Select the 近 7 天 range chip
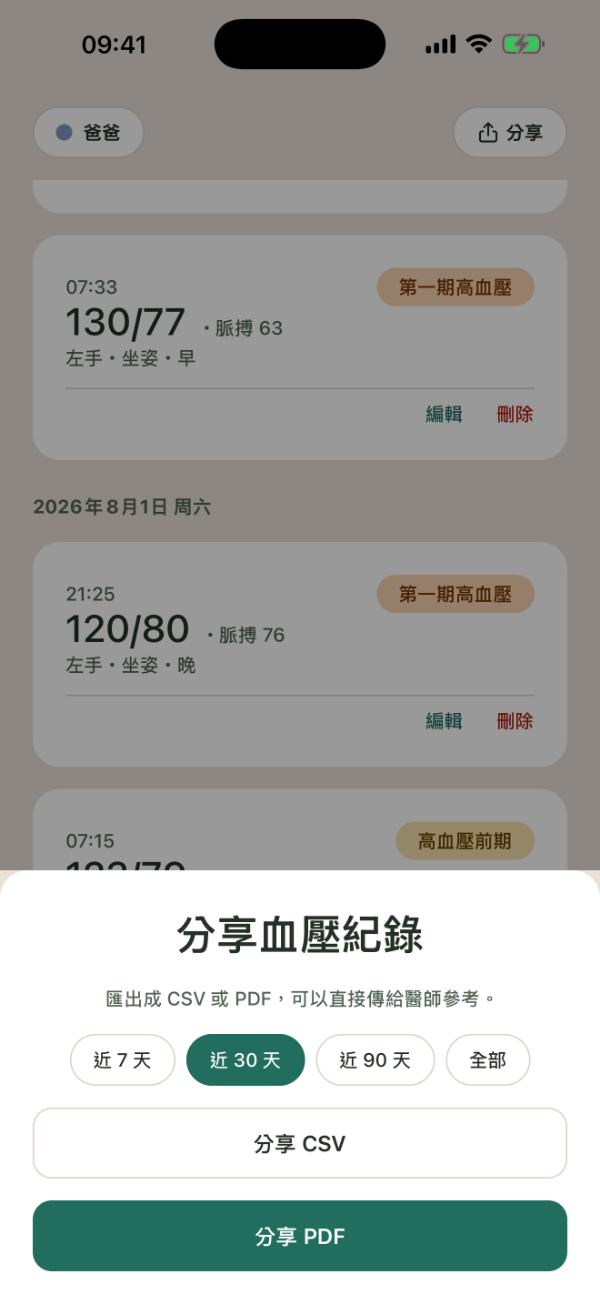 [x=122, y=1060]
